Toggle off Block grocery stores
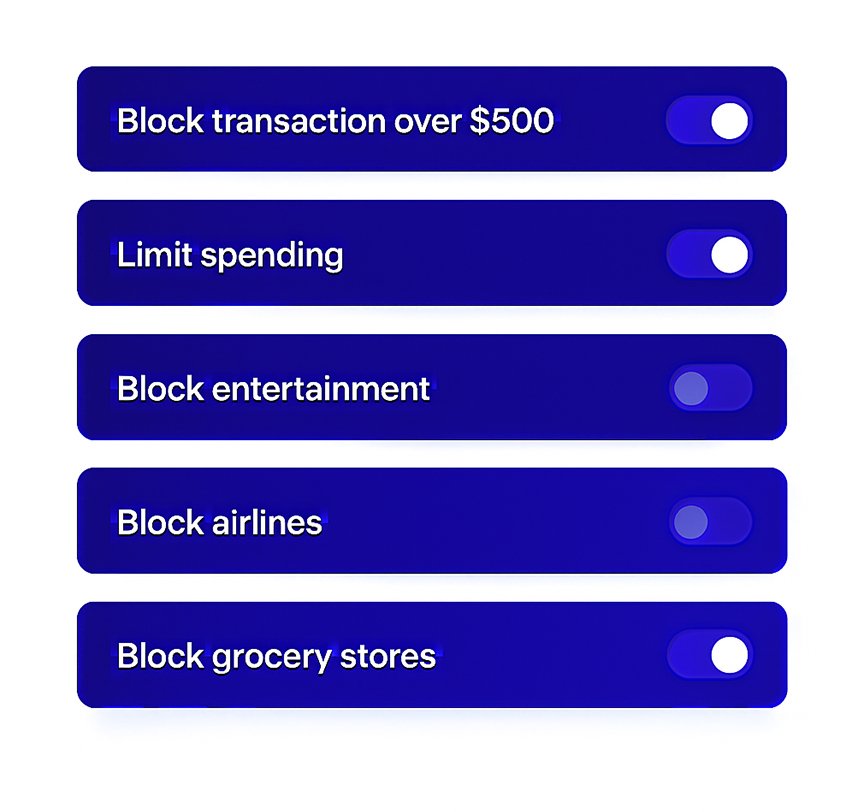The height and width of the screenshot is (812, 864). click(x=709, y=655)
